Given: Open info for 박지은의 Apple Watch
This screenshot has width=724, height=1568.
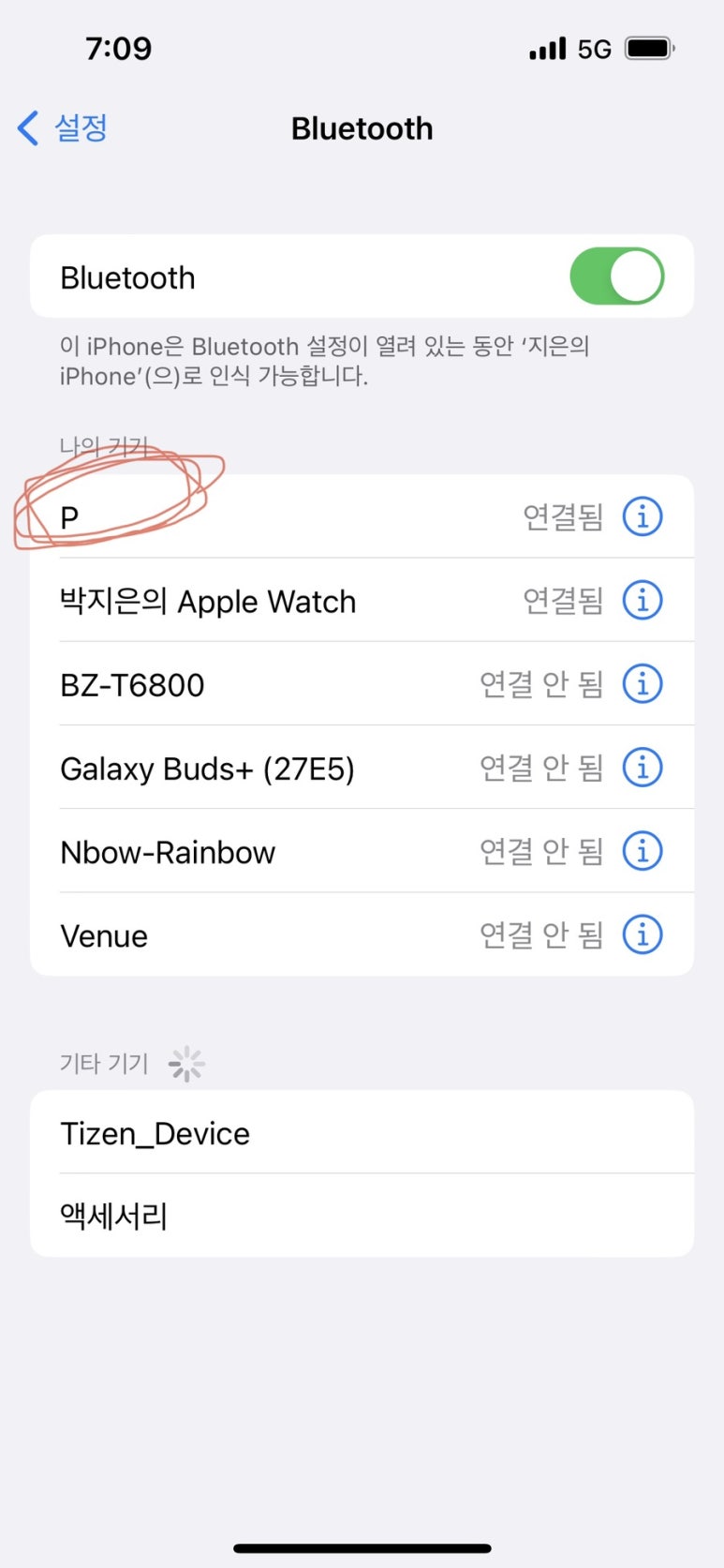Looking at the screenshot, I should click(x=643, y=600).
